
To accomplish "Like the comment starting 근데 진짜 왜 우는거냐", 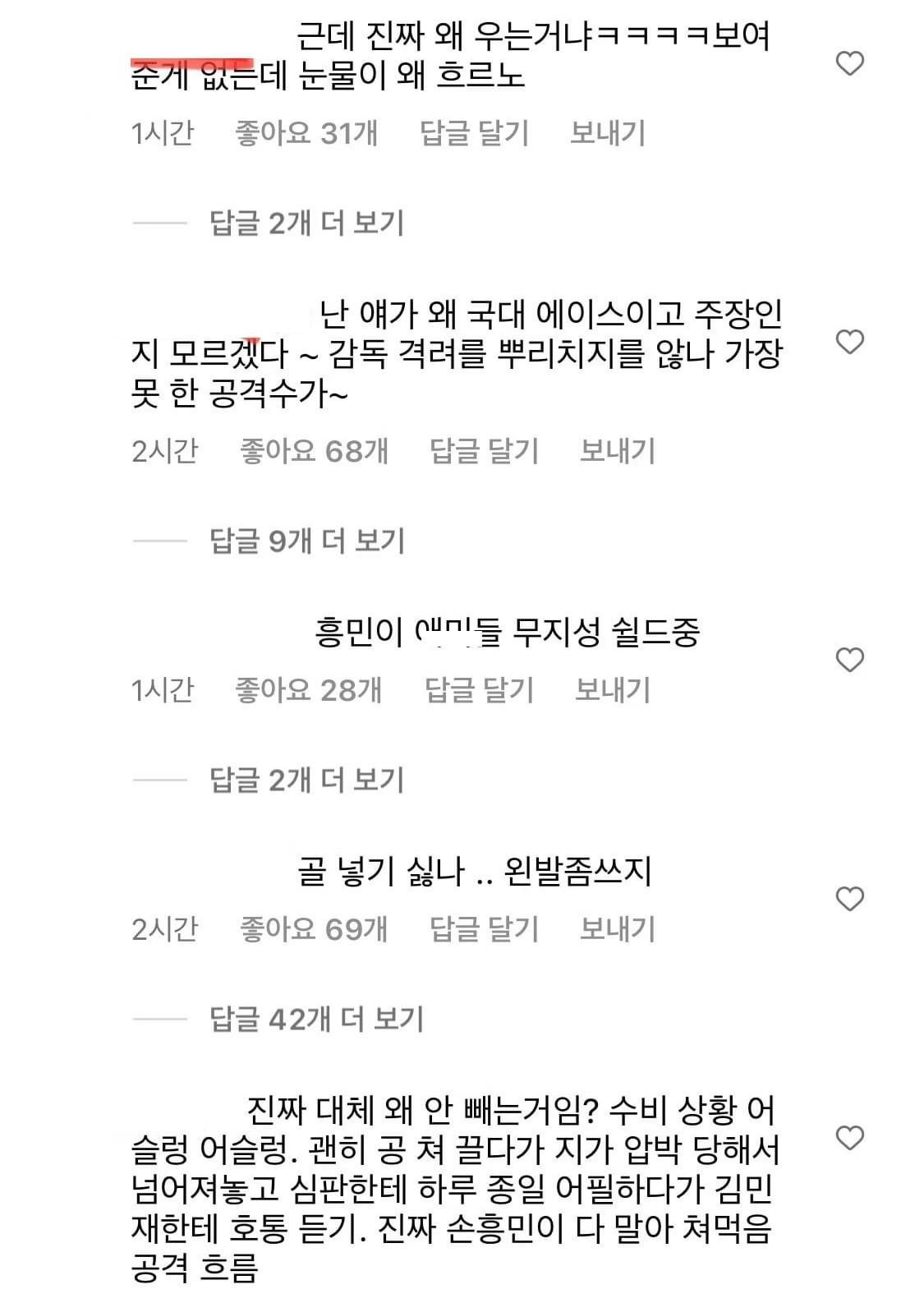I will point(849,63).
